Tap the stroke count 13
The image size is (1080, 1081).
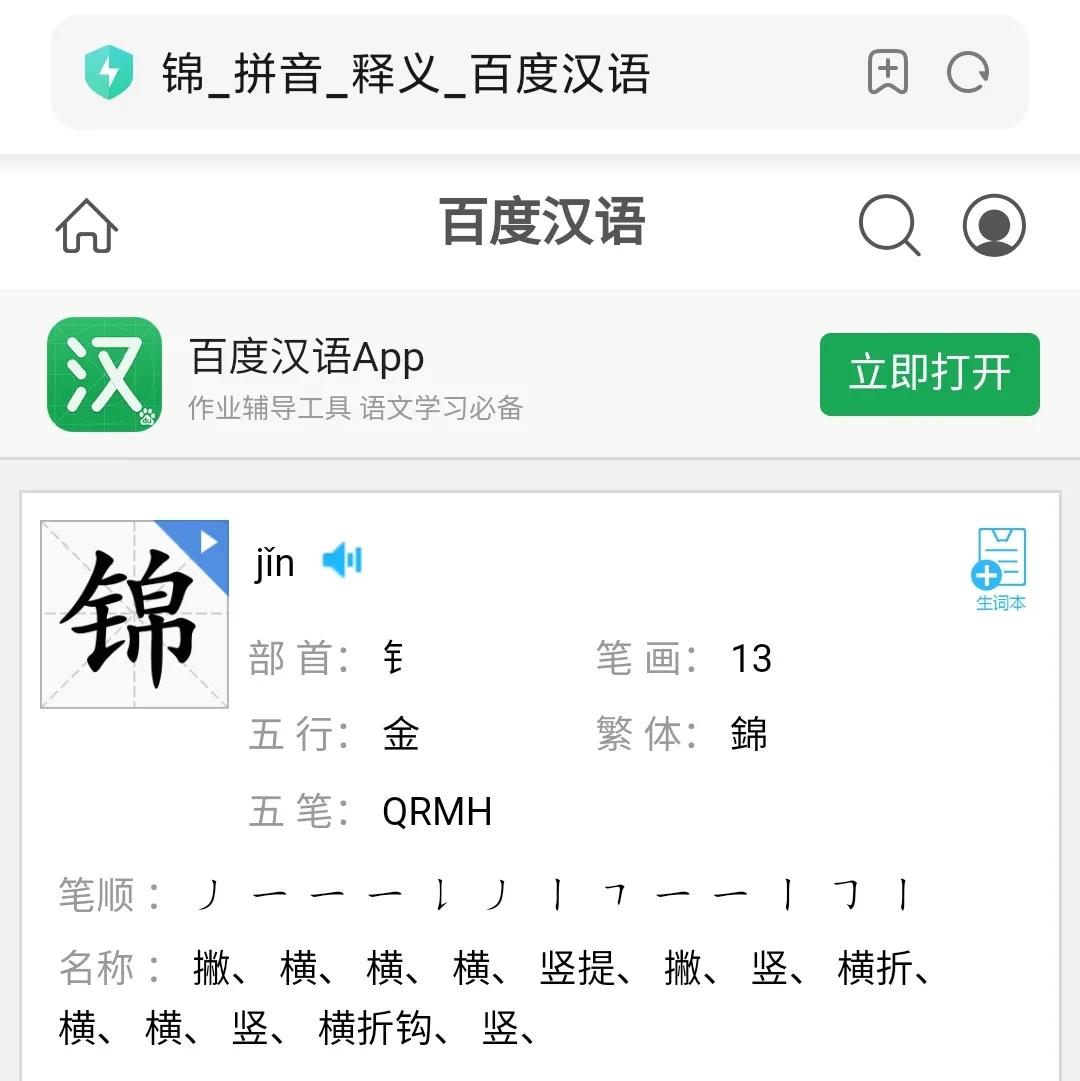point(752,658)
